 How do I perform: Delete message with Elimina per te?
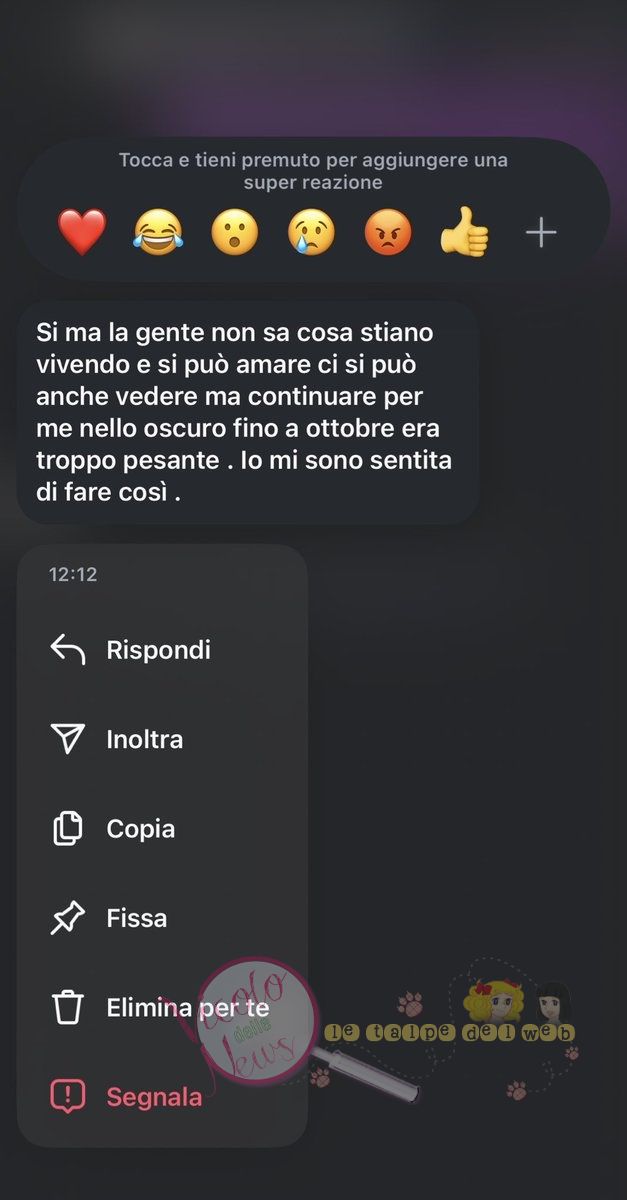(162, 1008)
